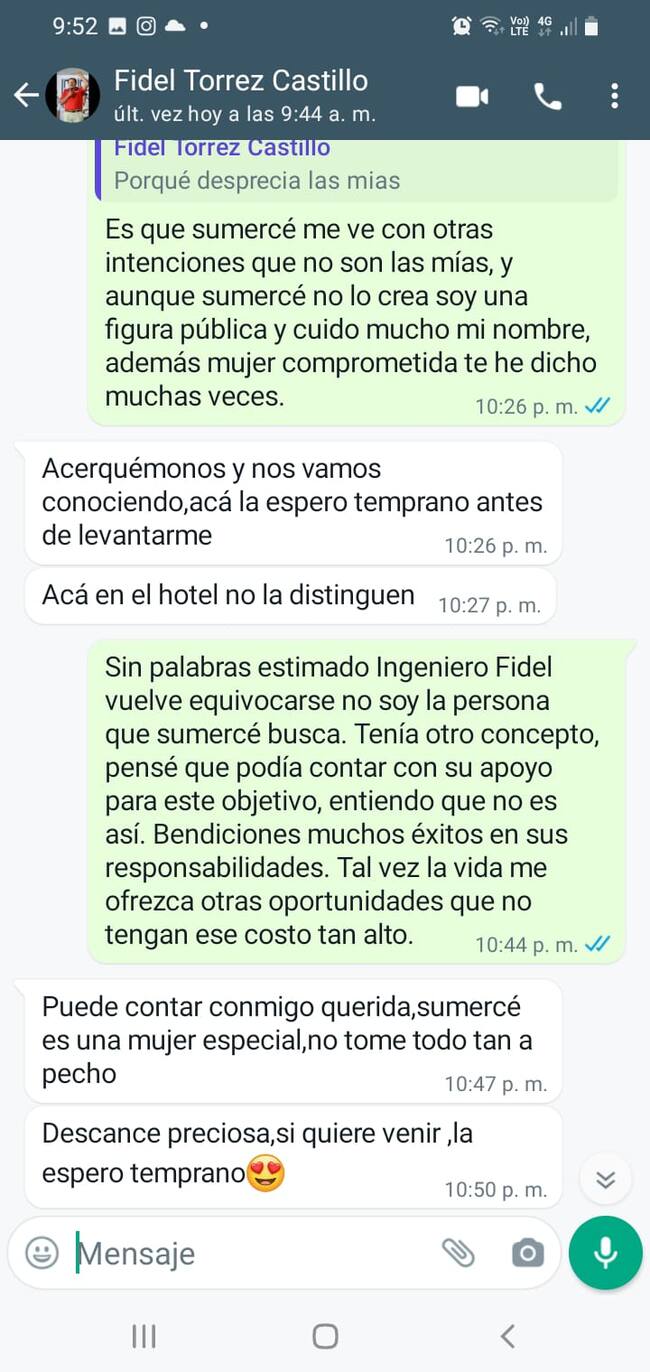
Task: Attach a file with the paperclip
Action: pos(458,1252)
